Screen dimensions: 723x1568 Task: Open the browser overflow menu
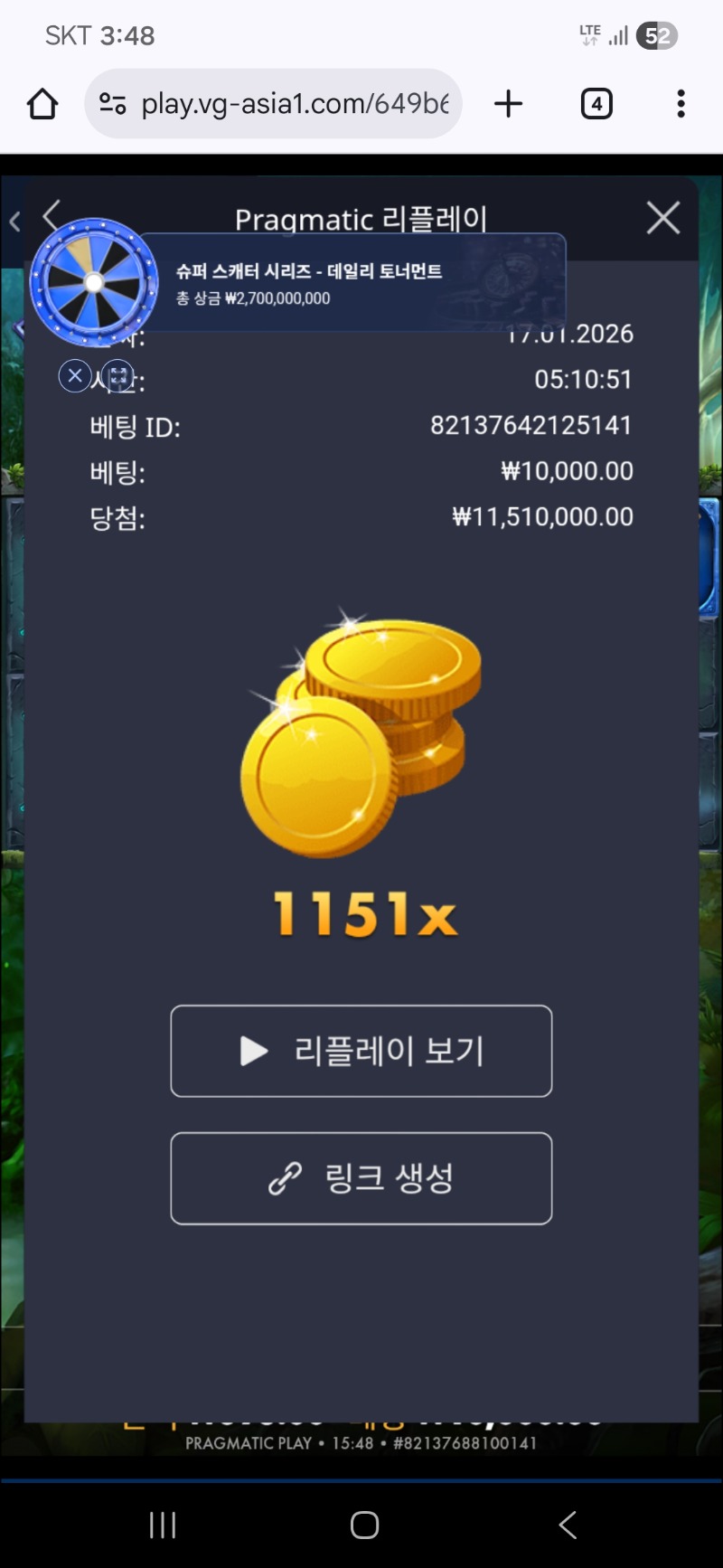[681, 104]
